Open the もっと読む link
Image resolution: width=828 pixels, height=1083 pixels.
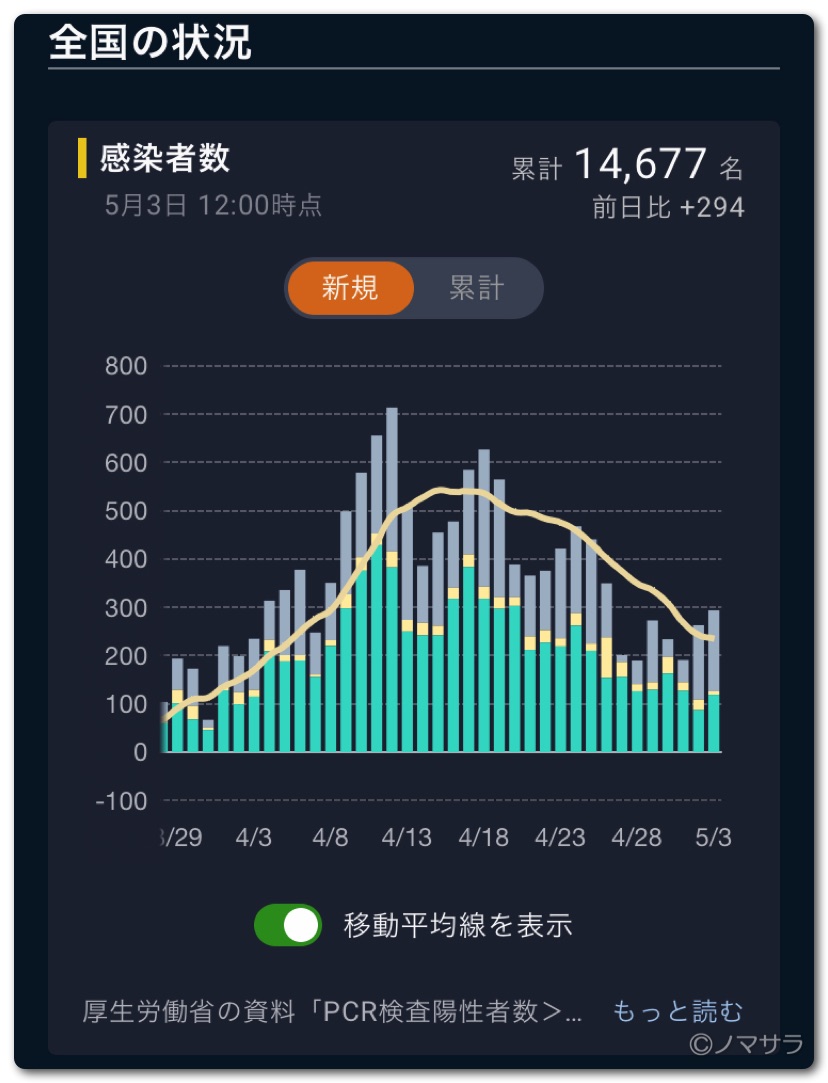pos(678,1010)
